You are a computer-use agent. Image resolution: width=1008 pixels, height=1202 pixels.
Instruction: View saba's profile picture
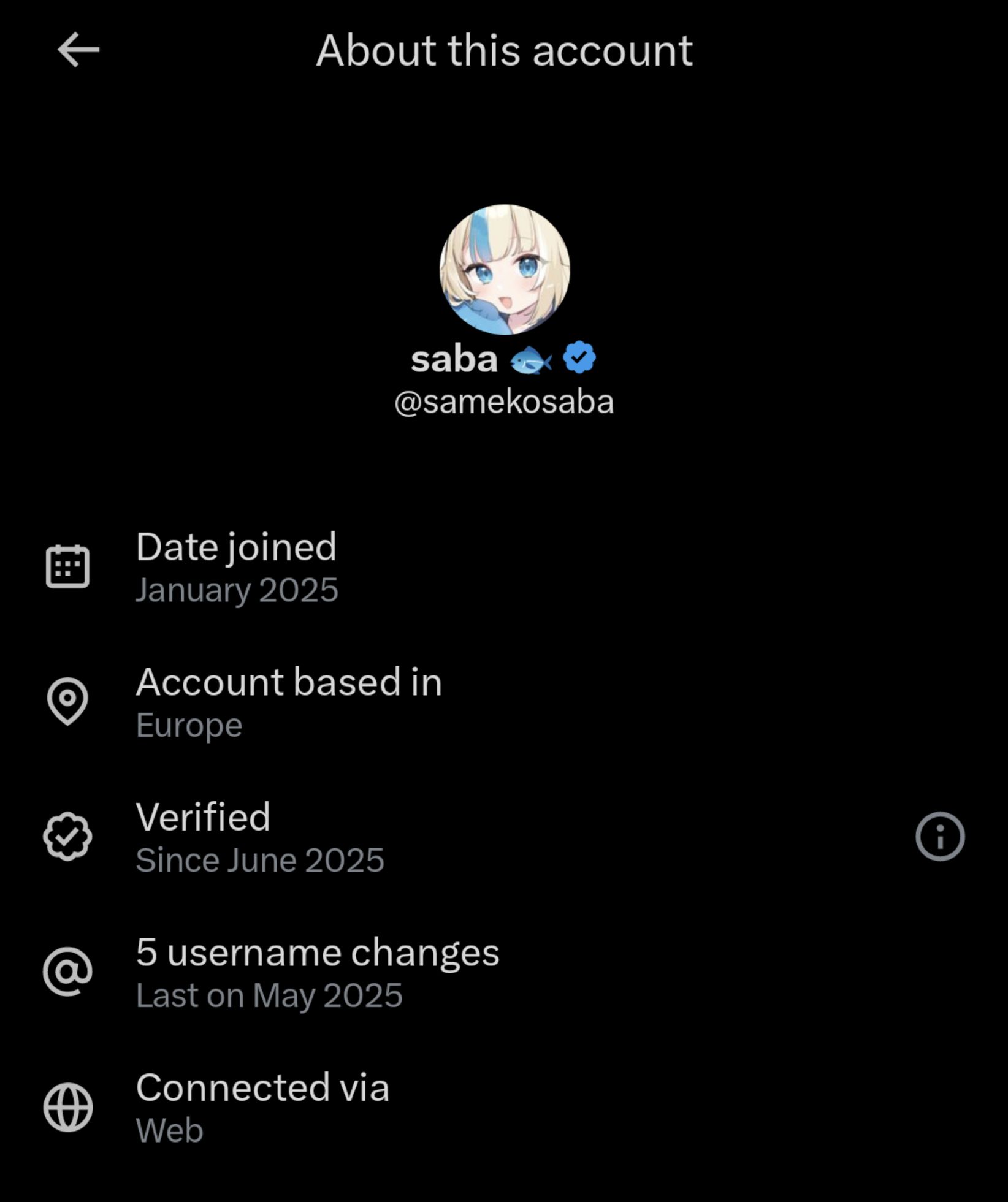coord(505,270)
